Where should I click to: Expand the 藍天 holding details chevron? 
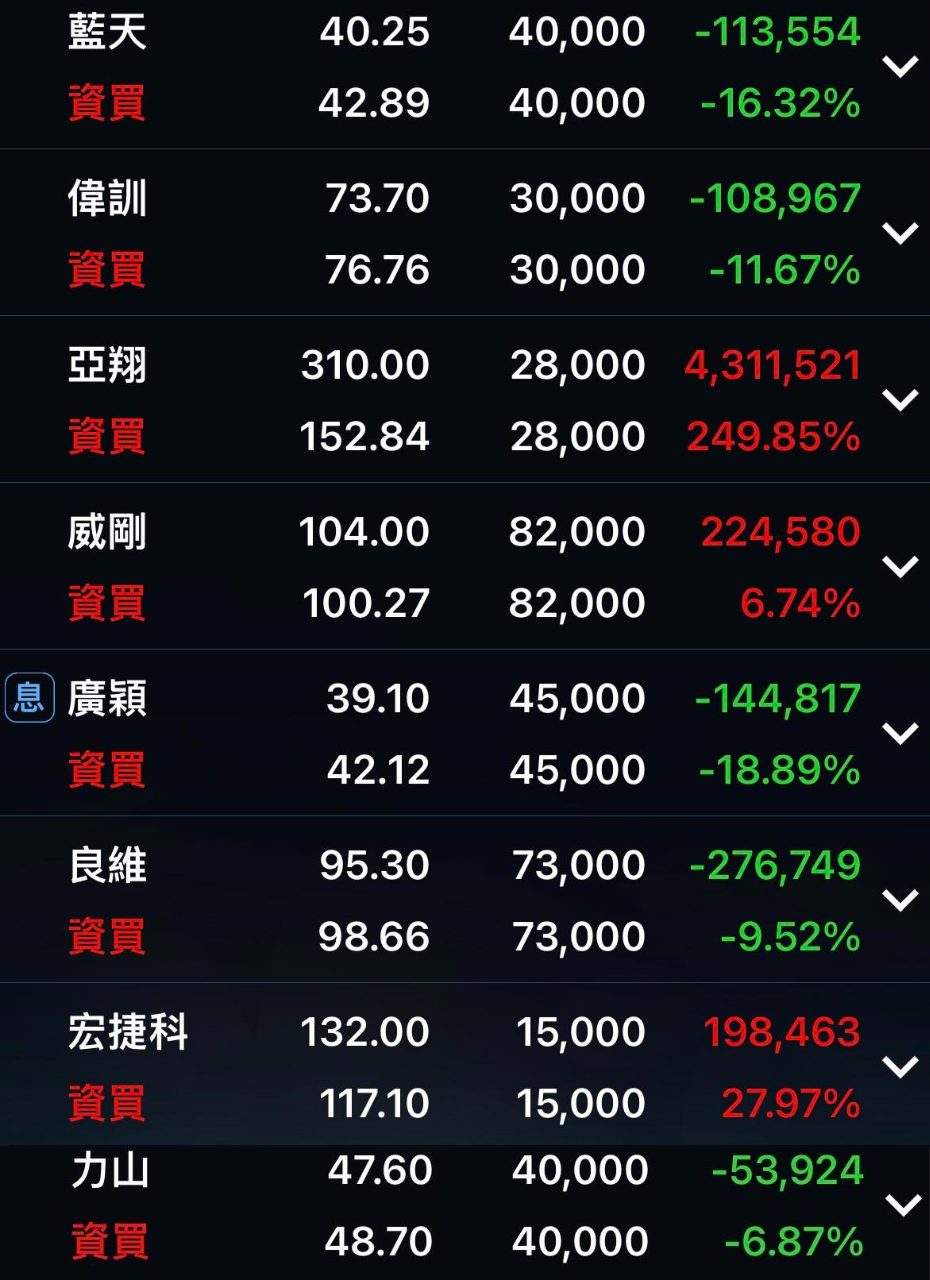900,67
